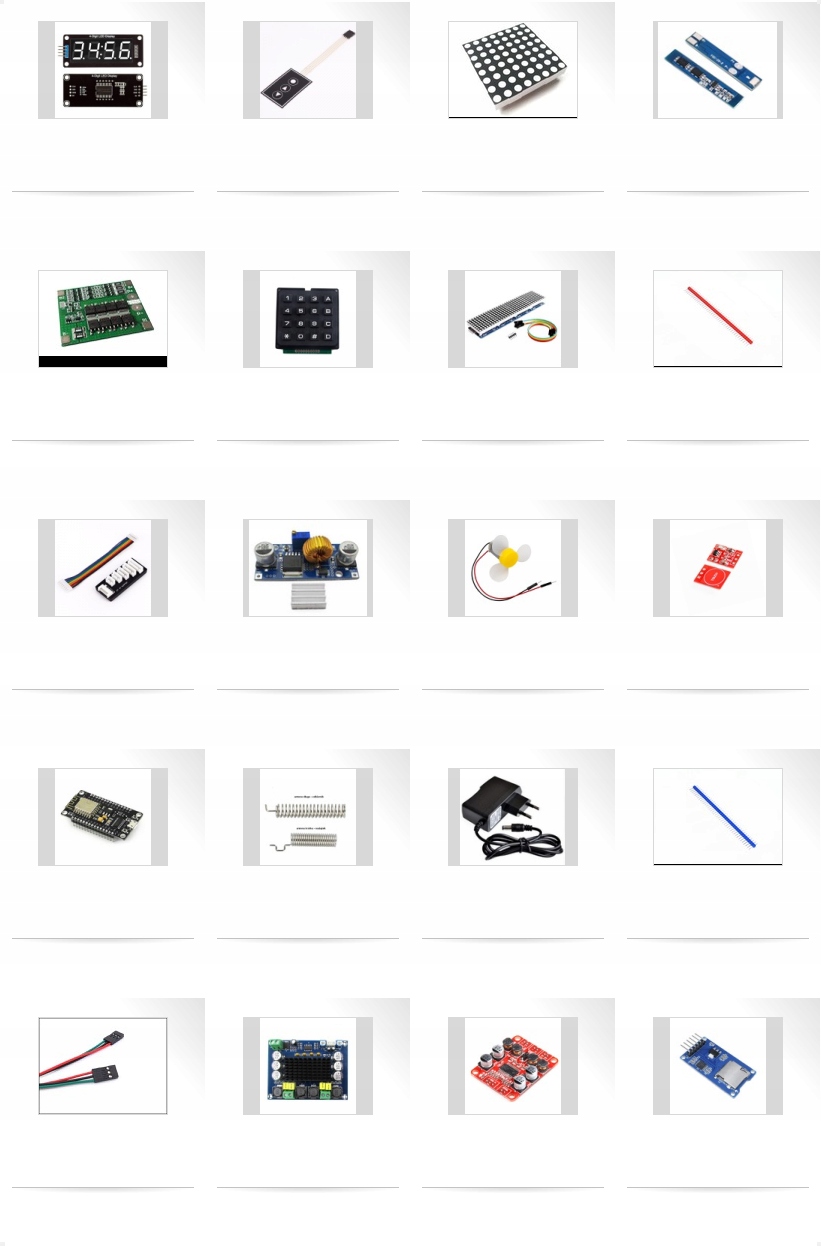Open the LED matrix module with cable

[x=513, y=318]
